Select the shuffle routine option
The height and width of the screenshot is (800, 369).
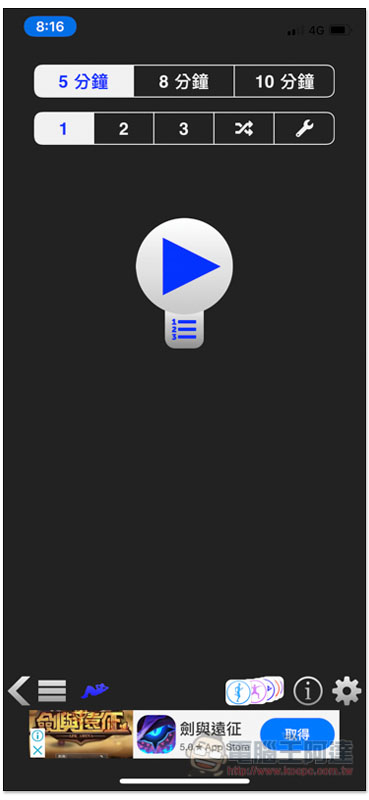coord(244,129)
